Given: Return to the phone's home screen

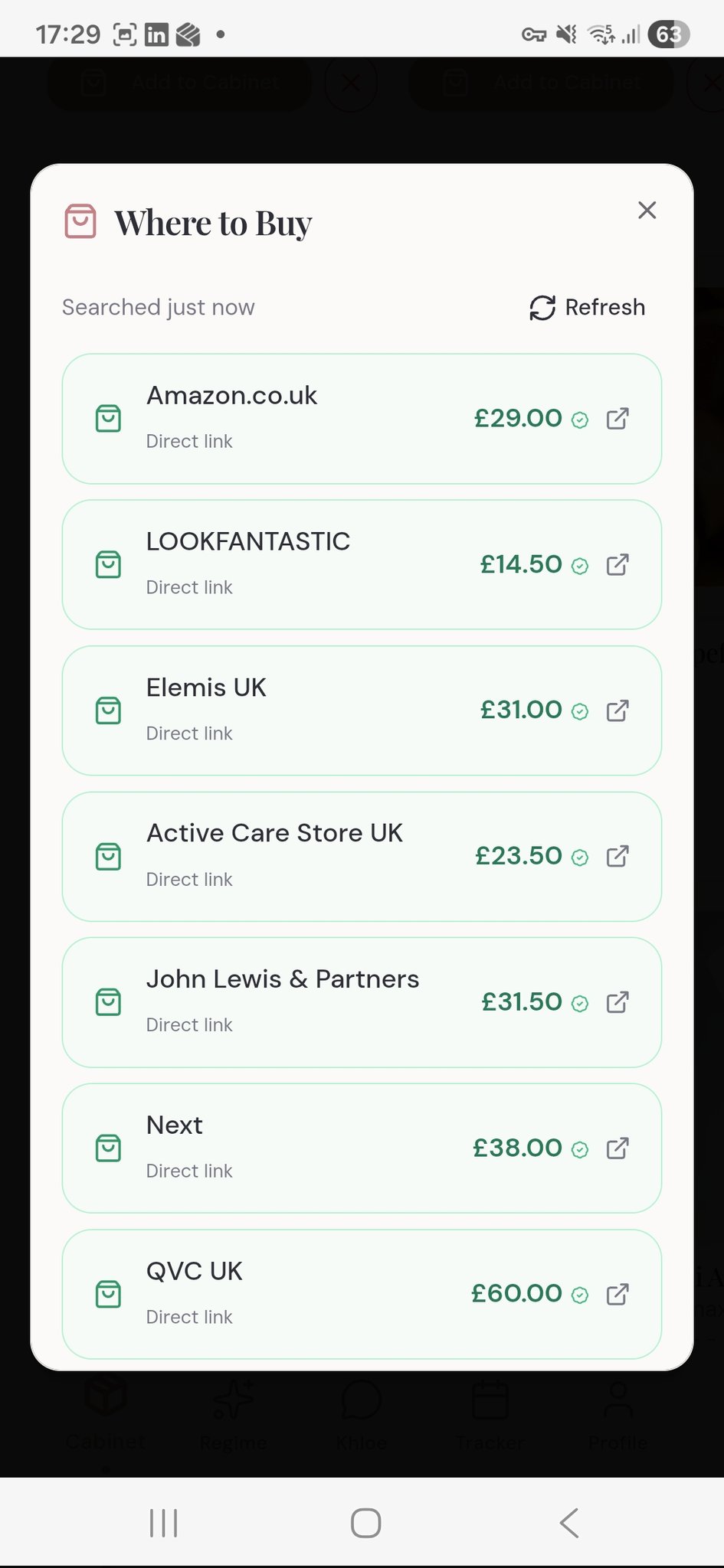Looking at the screenshot, I should click(365, 1523).
